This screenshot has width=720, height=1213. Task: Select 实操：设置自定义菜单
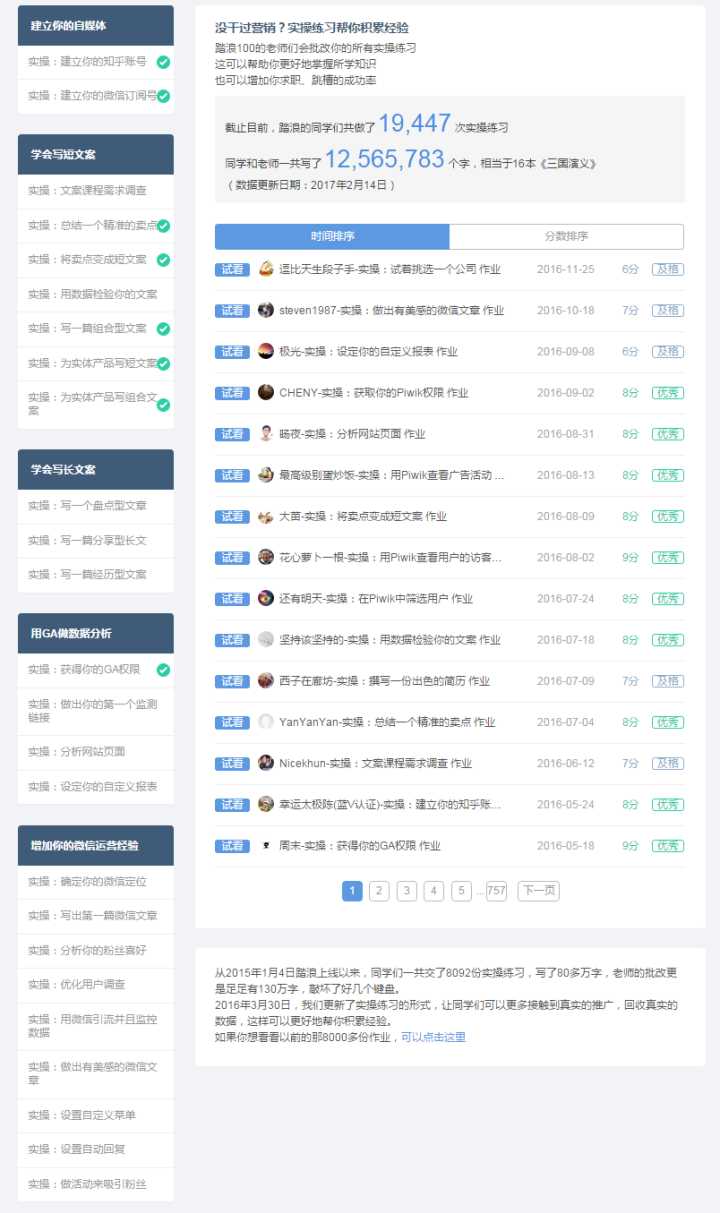pos(82,1115)
